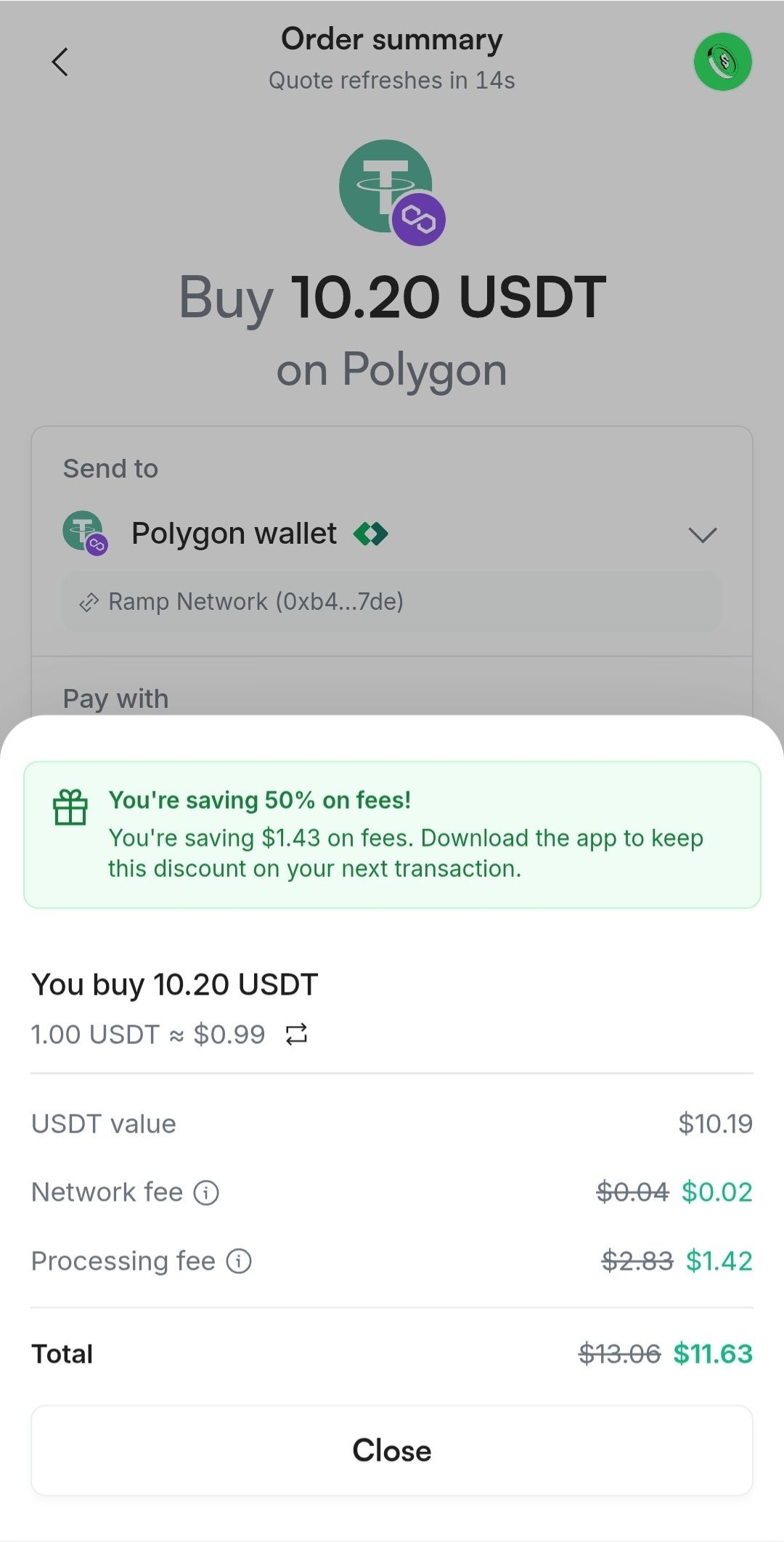Open the green profile avatar icon
This screenshot has height=1542, width=784.
[722, 62]
